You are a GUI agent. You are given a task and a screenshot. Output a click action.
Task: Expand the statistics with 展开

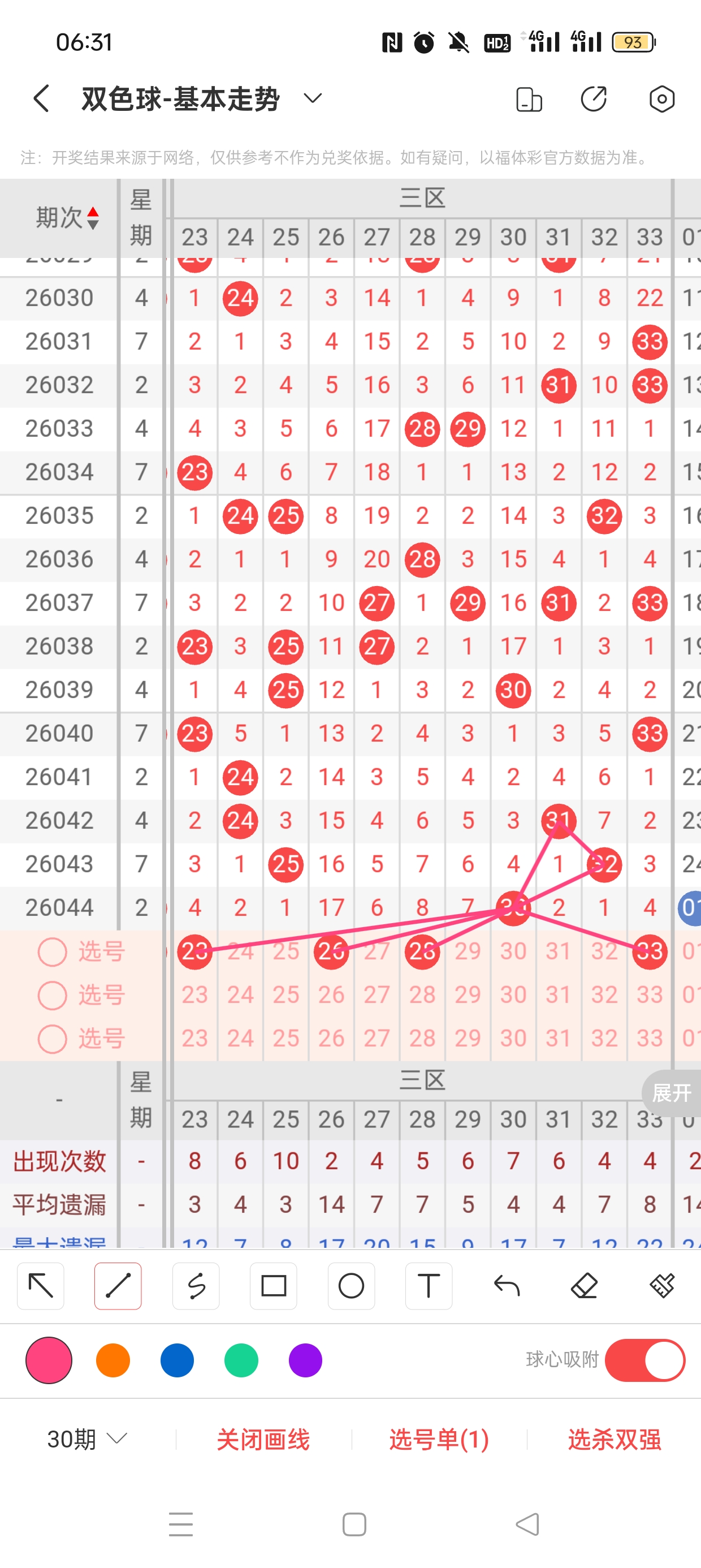pyautogui.click(x=671, y=1093)
